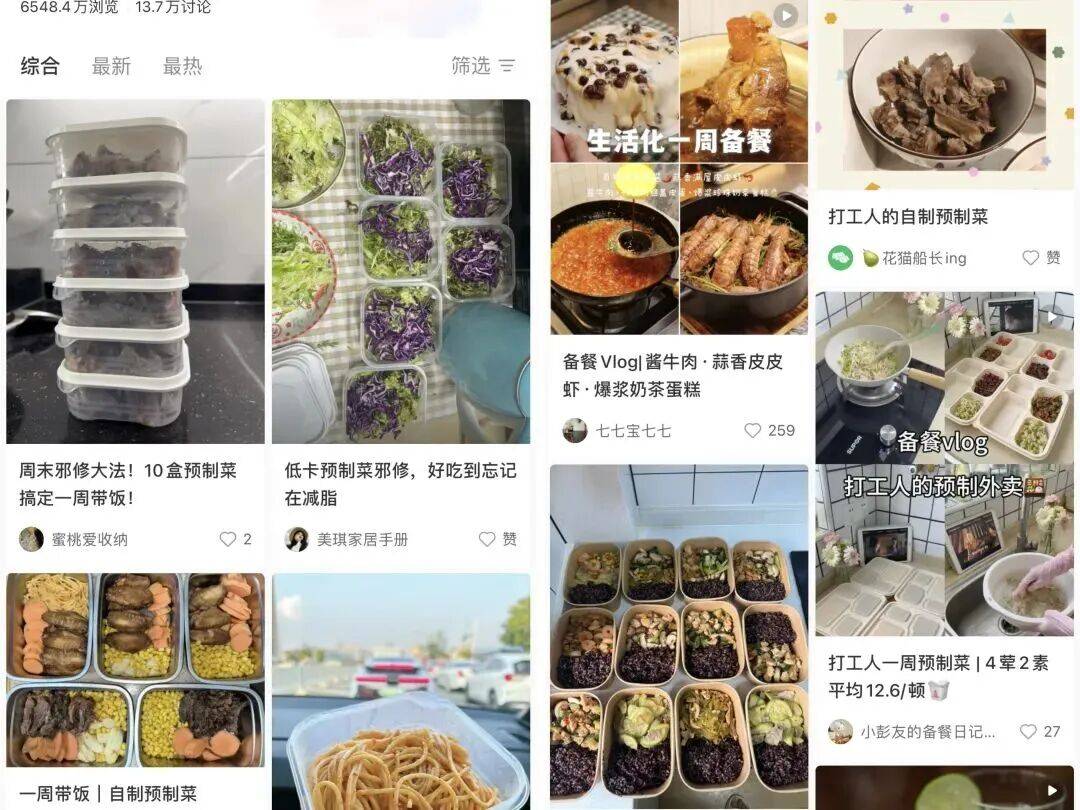Open the post 周末邪修大法!10盒预制菜
The height and width of the screenshot is (810, 1080).
pyautogui.click(x=135, y=272)
